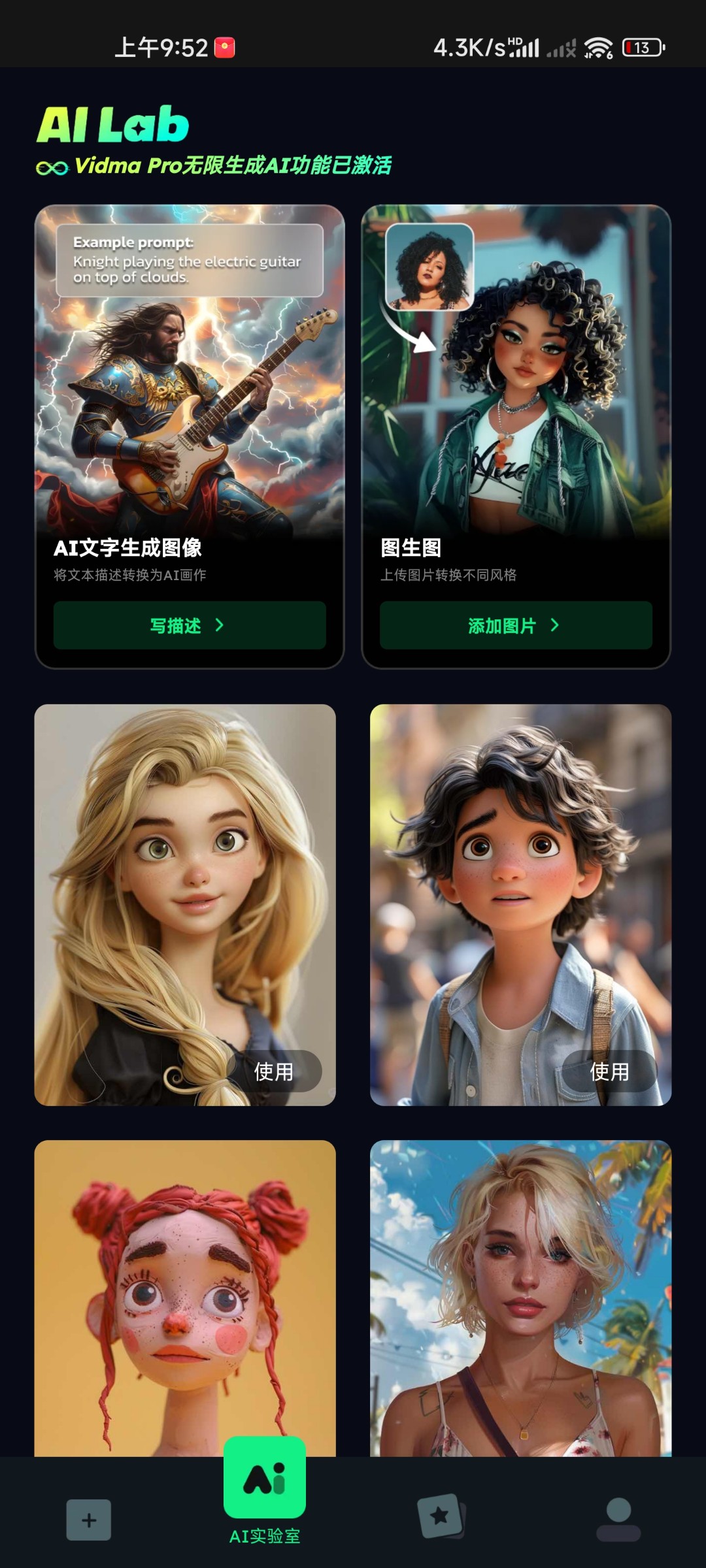Tap 使用 on the curly-haired boy style
The image size is (706, 1568).
(609, 1071)
